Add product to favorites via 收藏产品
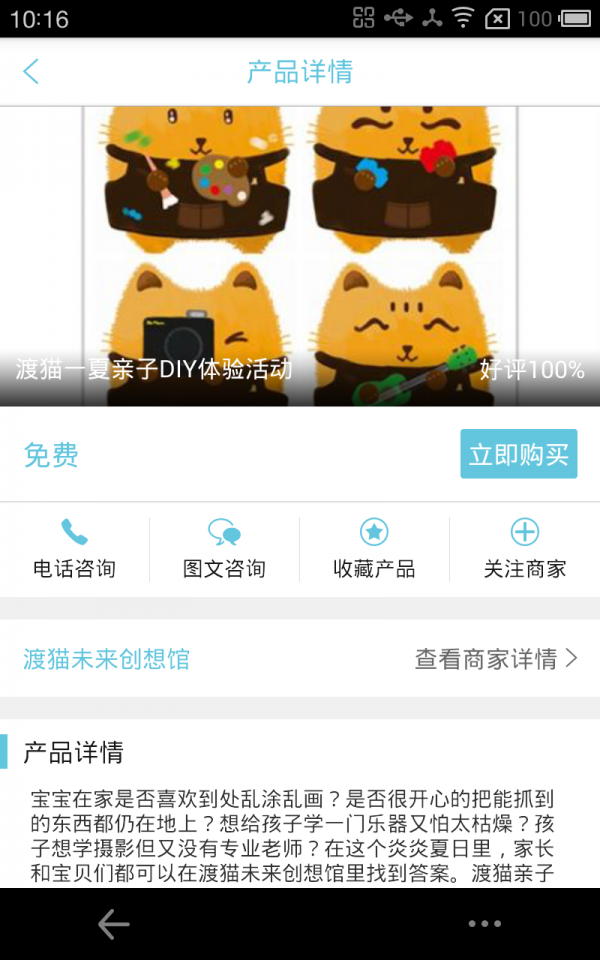The width and height of the screenshot is (600, 960). [x=374, y=549]
